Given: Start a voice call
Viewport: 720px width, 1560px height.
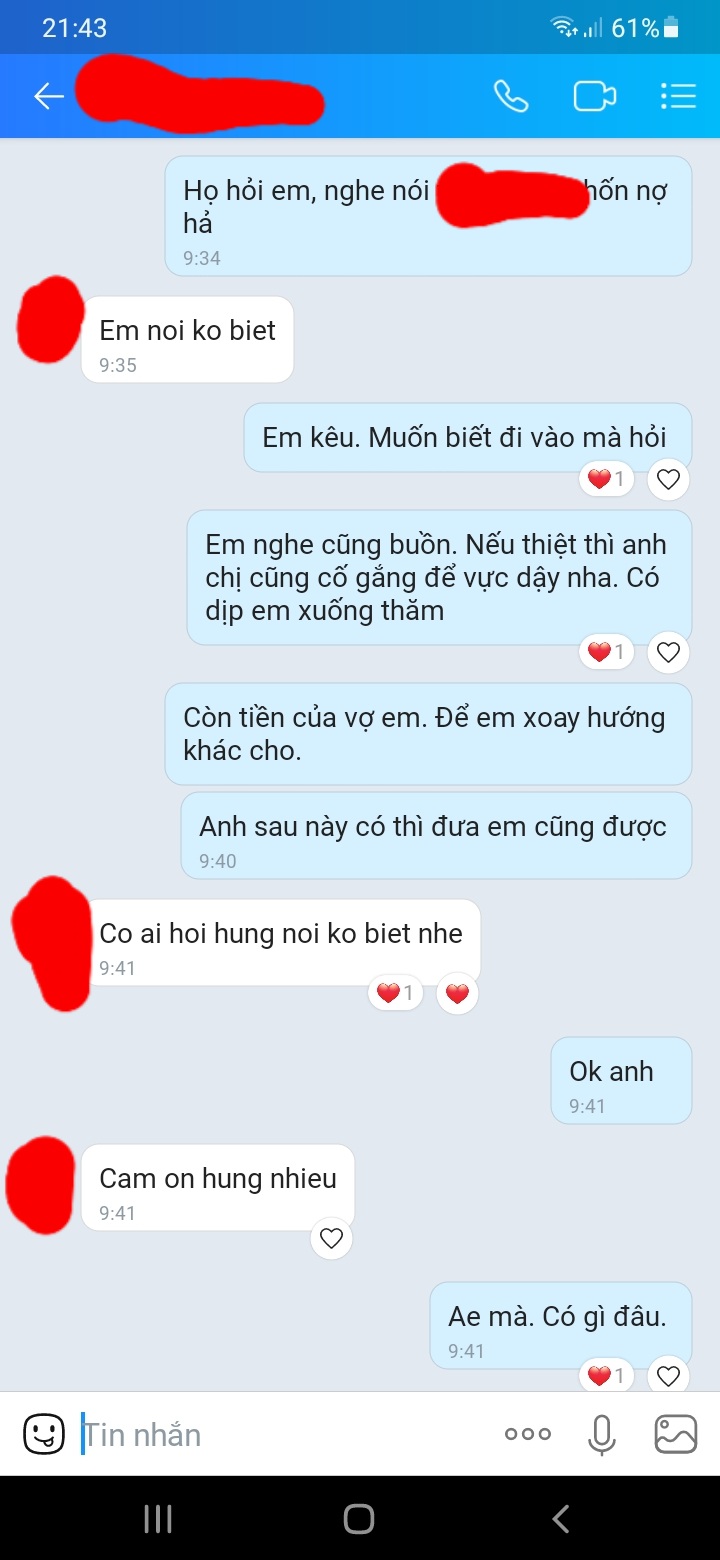Looking at the screenshot, I should [510, 96].
